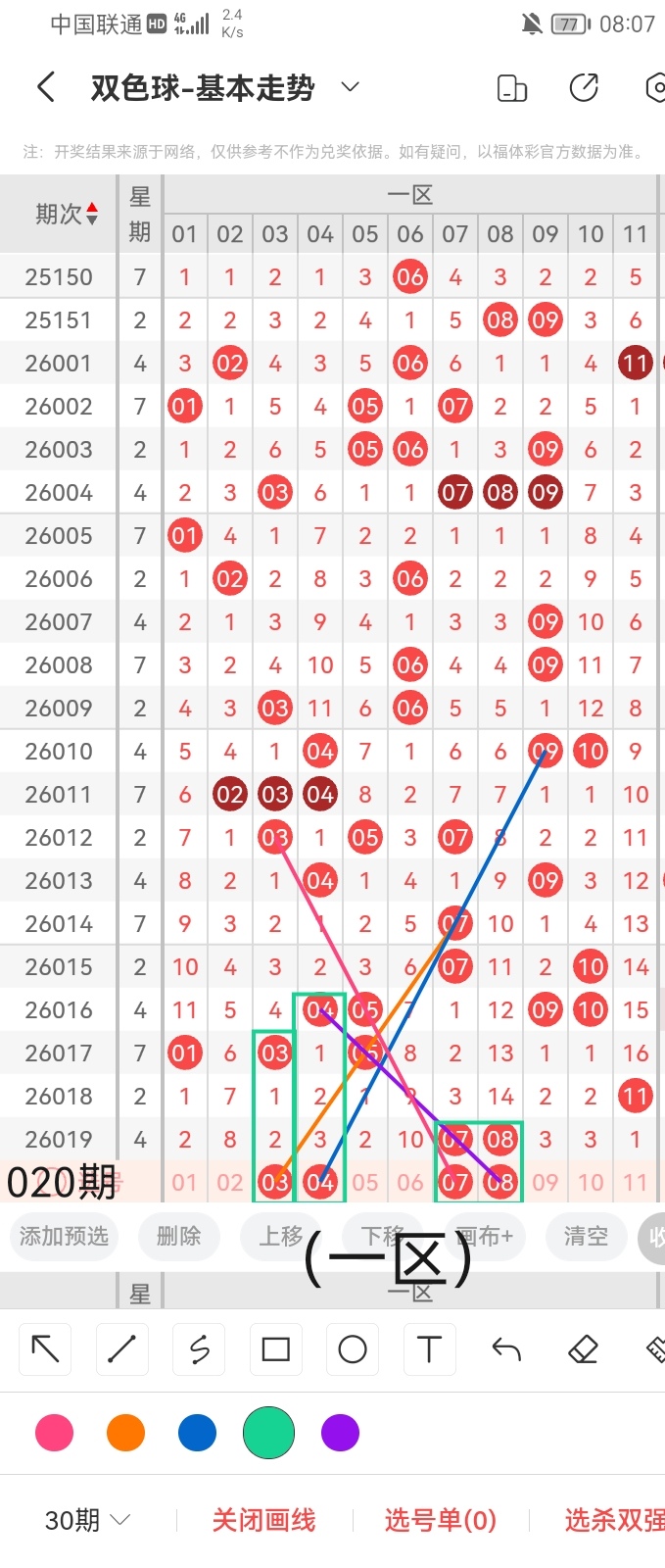Viewport: 665px width, 1568px height.
Task: Pick the blue color swatch
Action: pos(197,1433)
